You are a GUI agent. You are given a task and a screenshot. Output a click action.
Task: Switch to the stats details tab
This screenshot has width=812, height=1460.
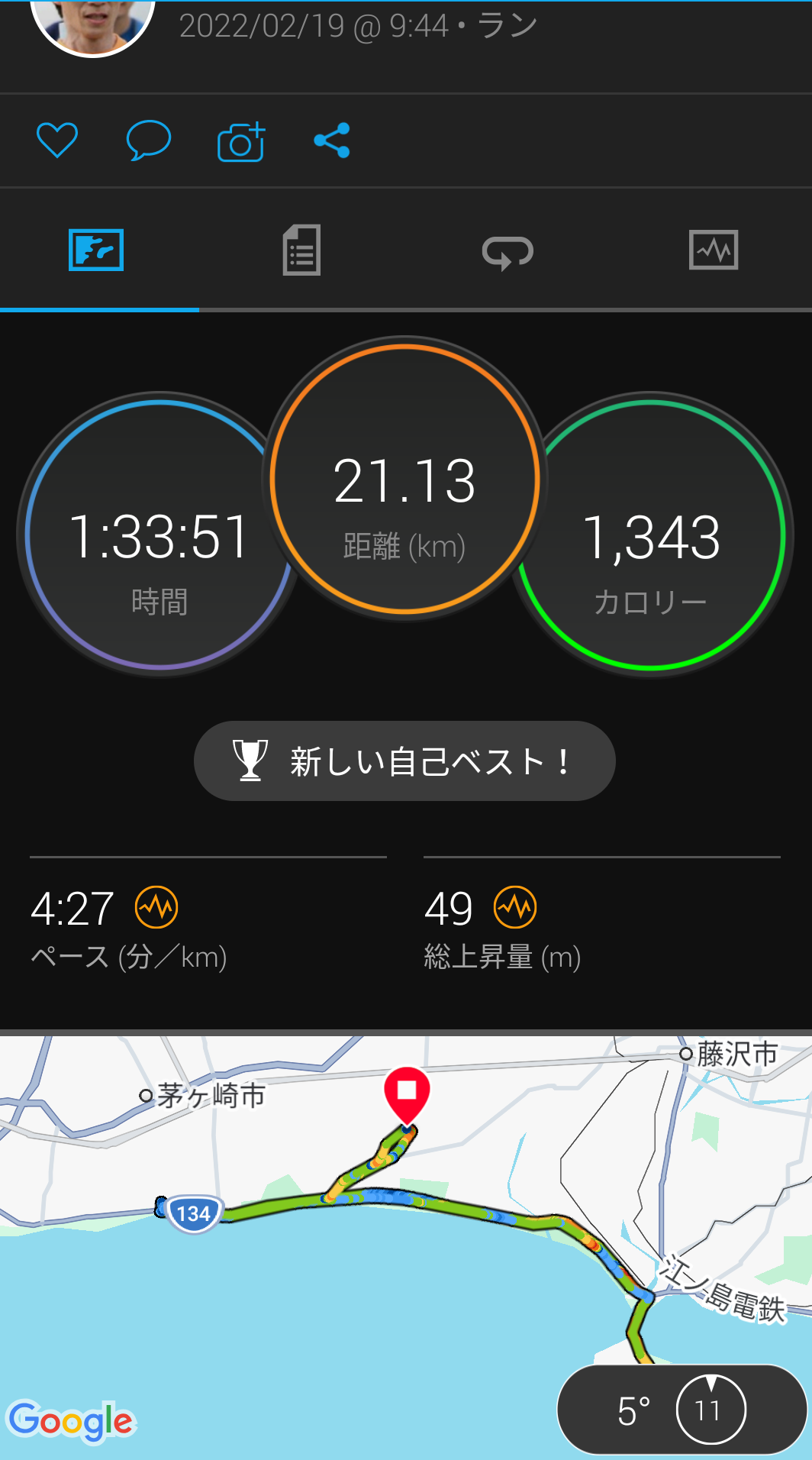tap(301, 250)
